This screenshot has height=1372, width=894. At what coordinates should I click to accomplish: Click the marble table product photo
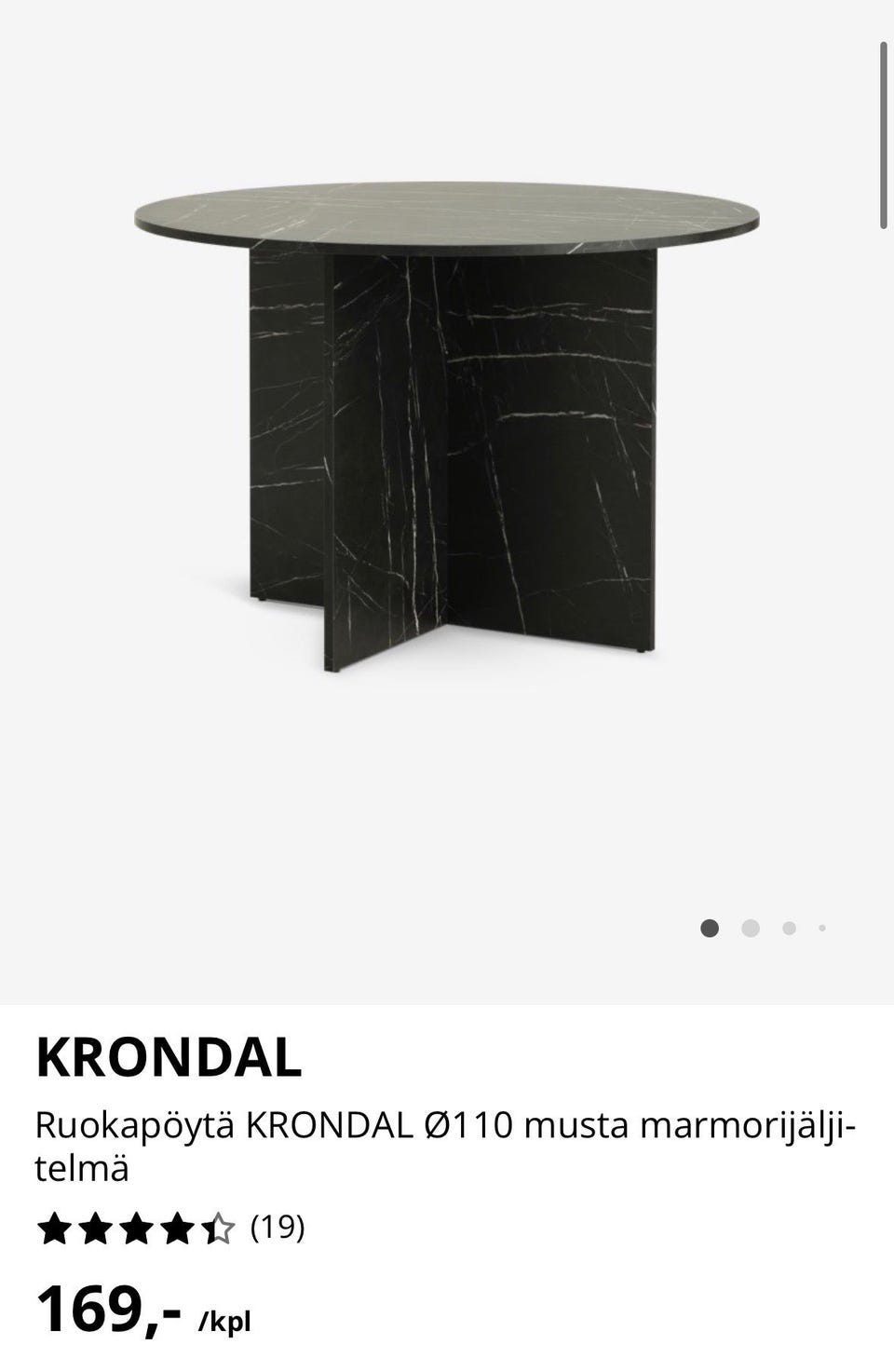(x=447, y=419)
